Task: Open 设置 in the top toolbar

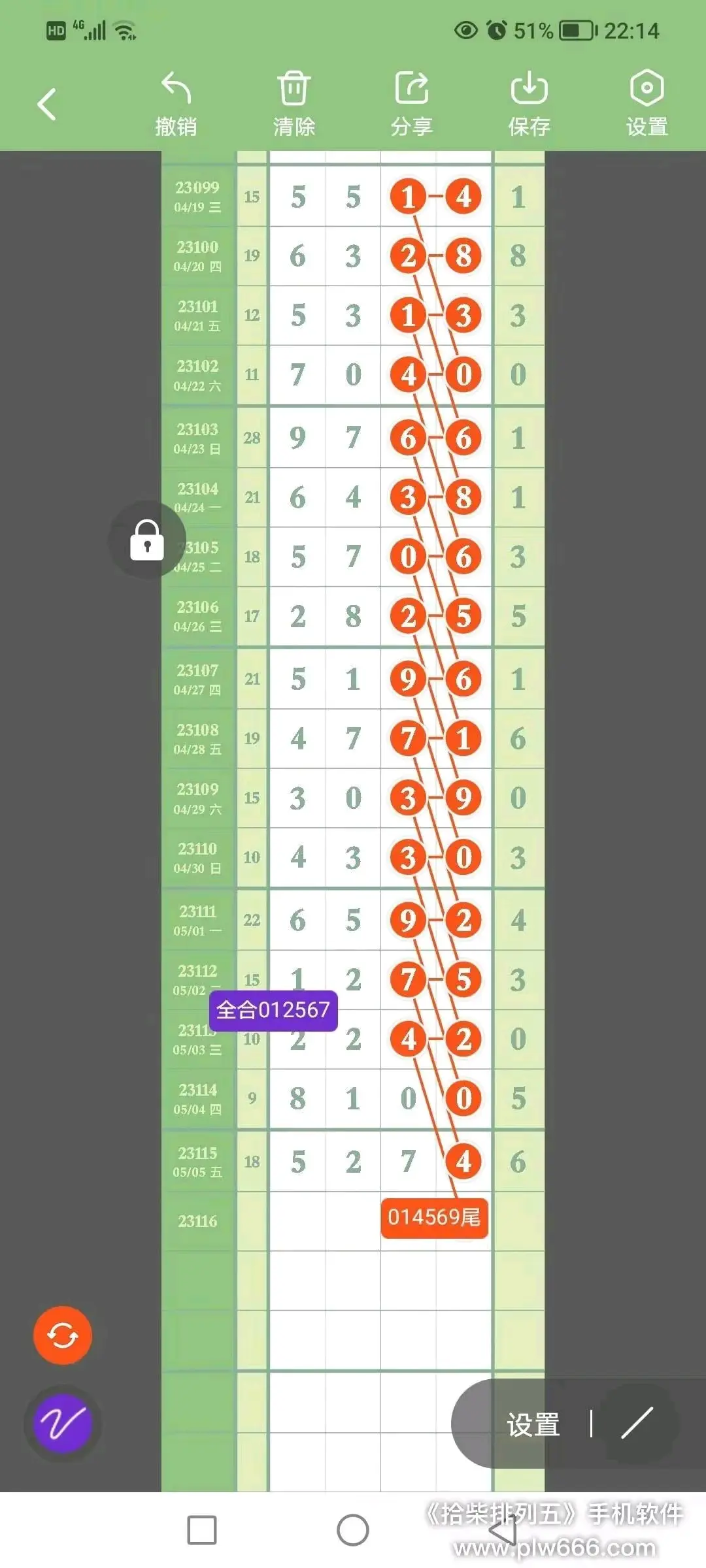Action: 647,104
